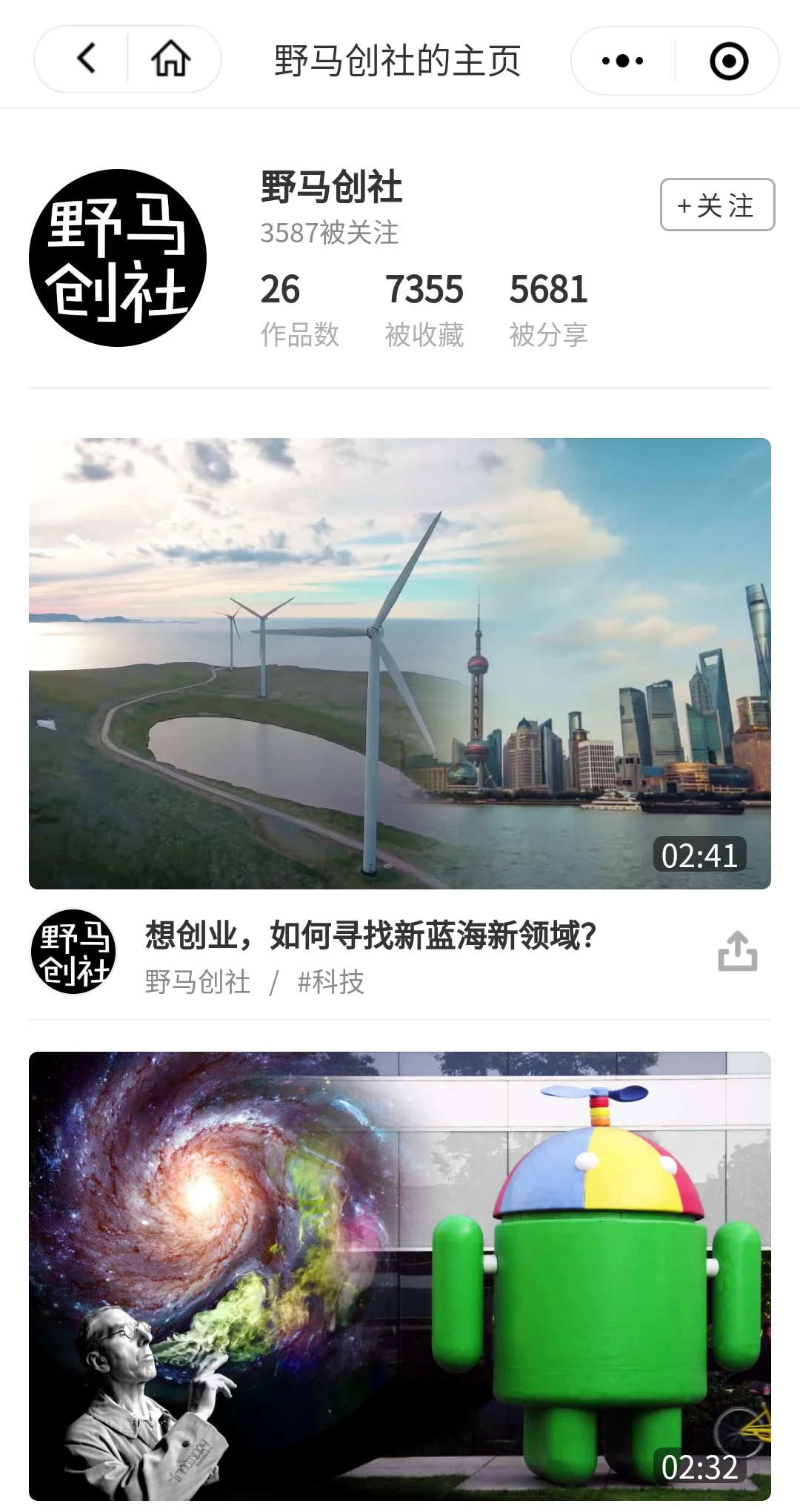Image resolution: width=800 pixels, height=1512 pixels.
Task: Follow 野马创社 with the +关注 button
Action: point(717,205)
